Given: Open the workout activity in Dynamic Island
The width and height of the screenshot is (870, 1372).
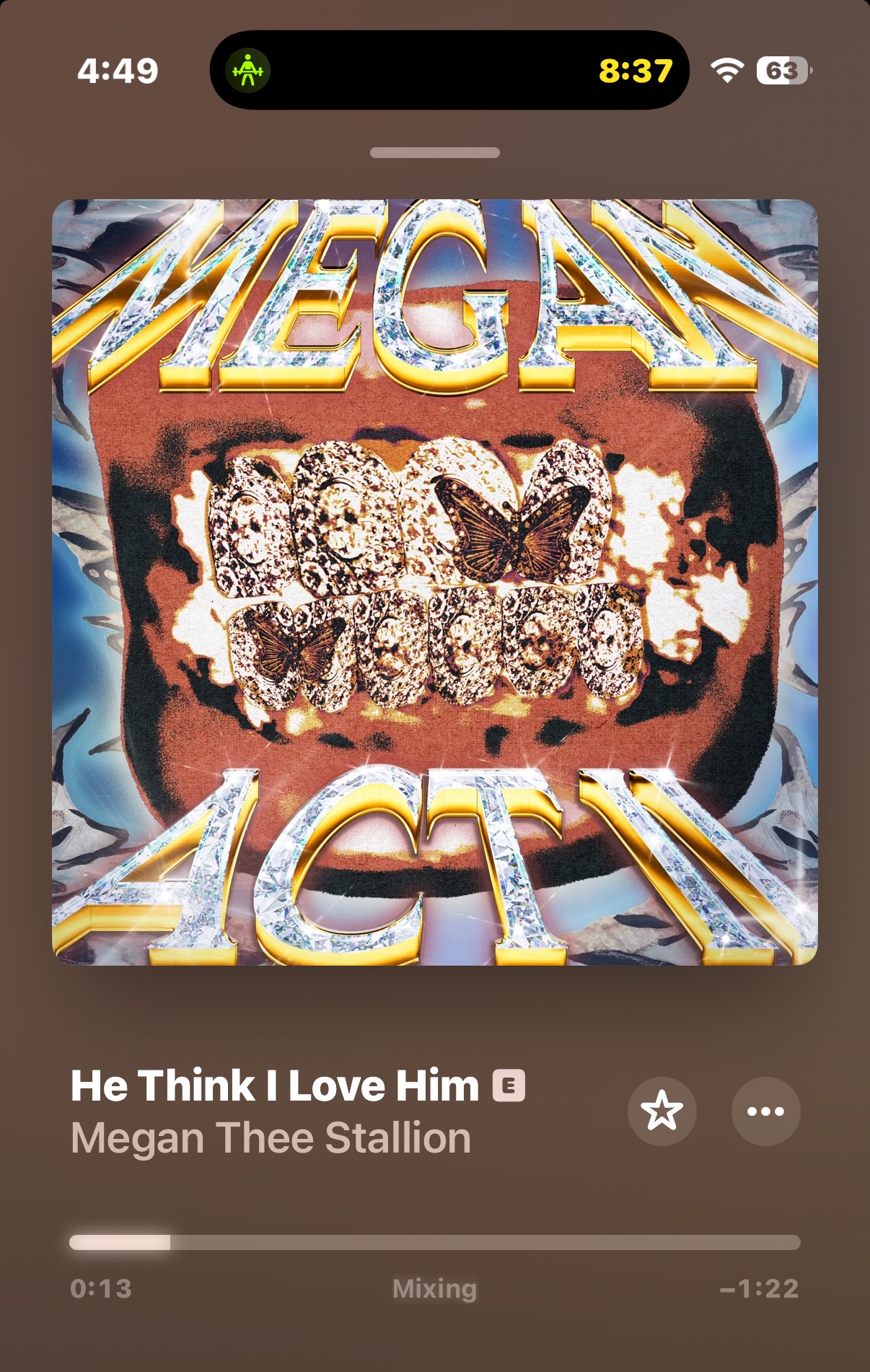Looking at the screenshot, I should [x=248, y=71].
